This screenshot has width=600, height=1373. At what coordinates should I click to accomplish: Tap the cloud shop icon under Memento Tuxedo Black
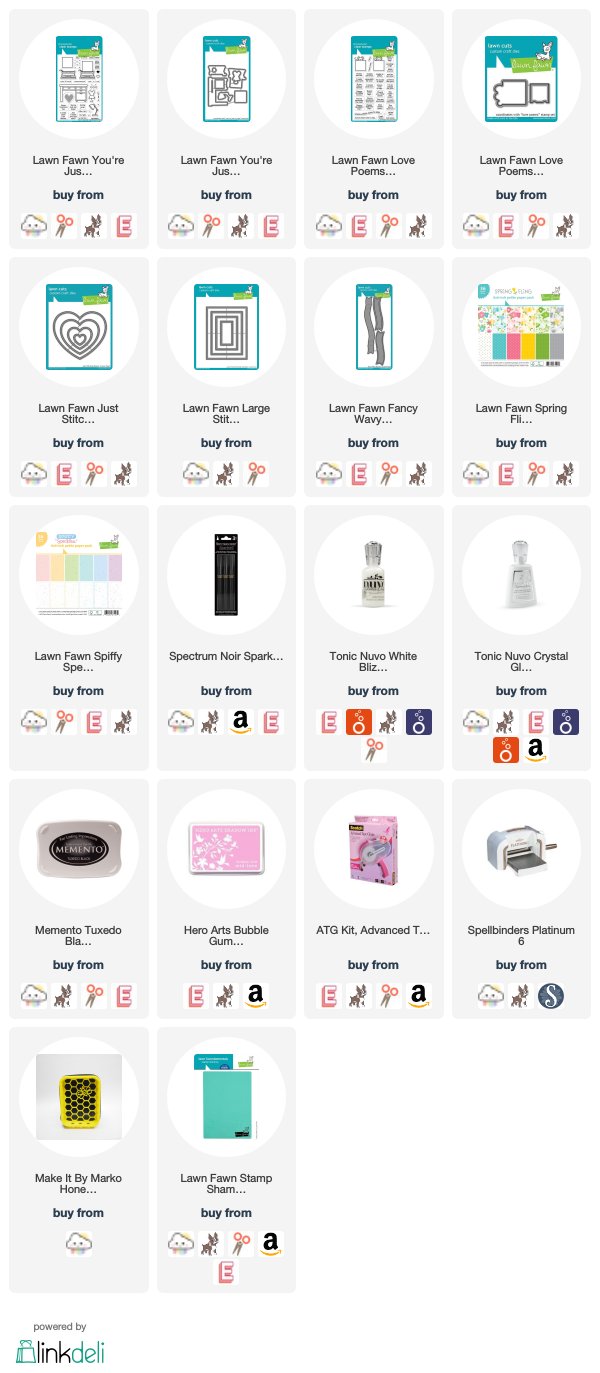tap(34, 994)
